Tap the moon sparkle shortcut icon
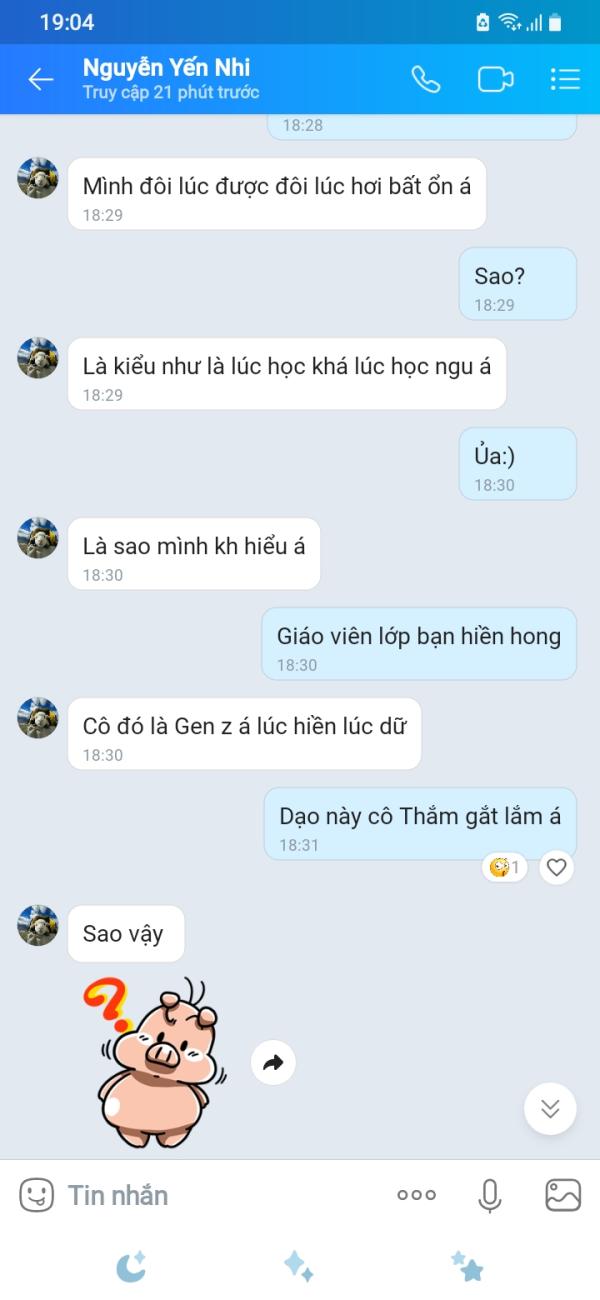This screenshot has height=1300, width=600. [131, 1267]
